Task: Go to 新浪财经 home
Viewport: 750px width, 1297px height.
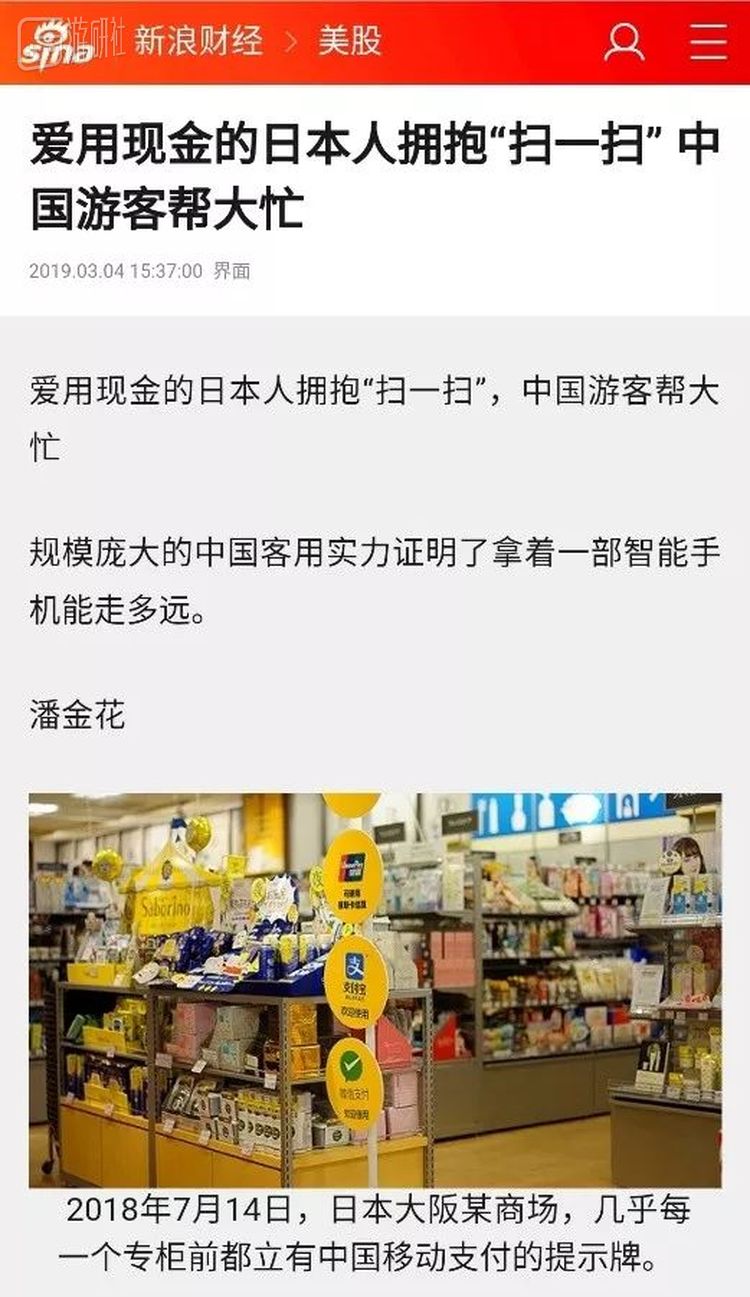Action: pos(198,41)
